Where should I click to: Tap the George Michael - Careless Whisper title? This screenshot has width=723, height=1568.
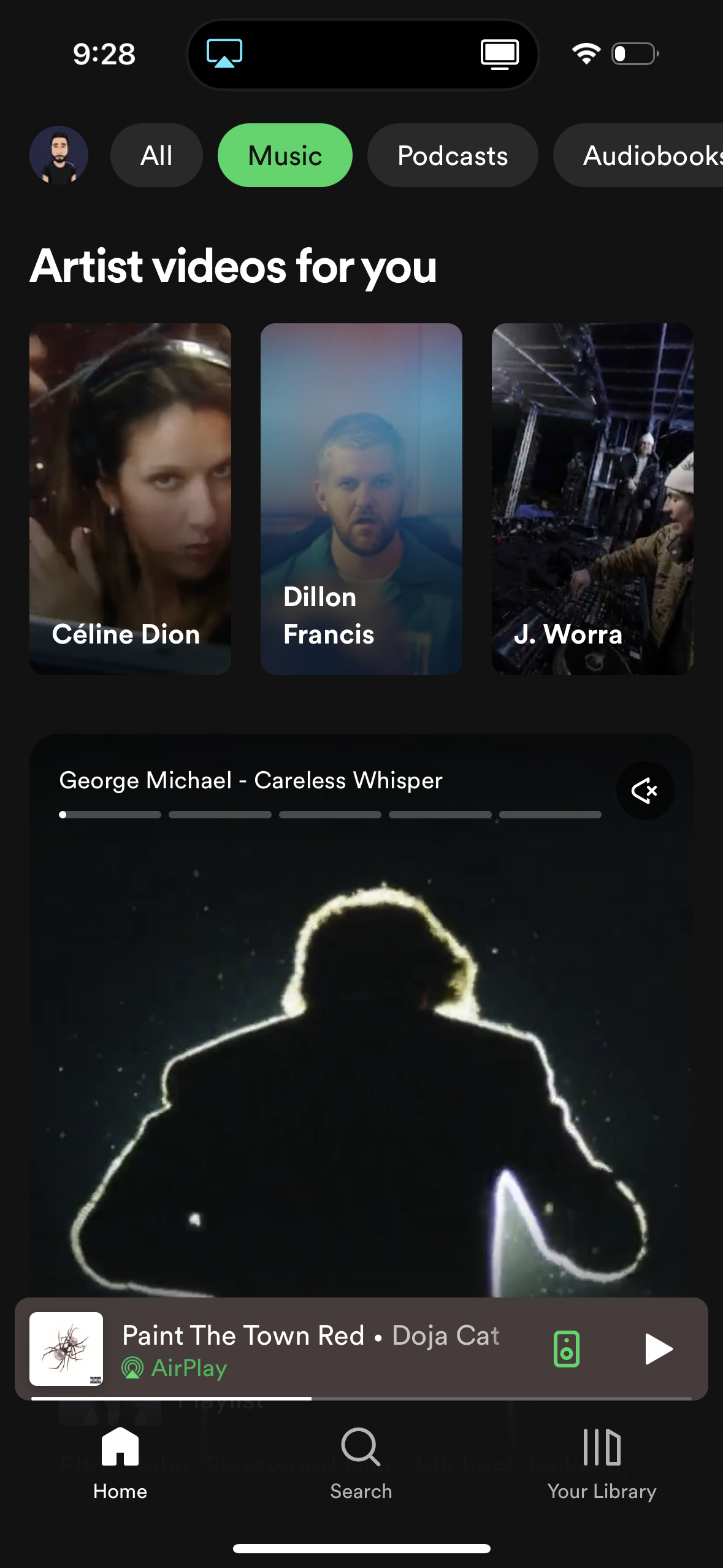click(x=250, y=780)
